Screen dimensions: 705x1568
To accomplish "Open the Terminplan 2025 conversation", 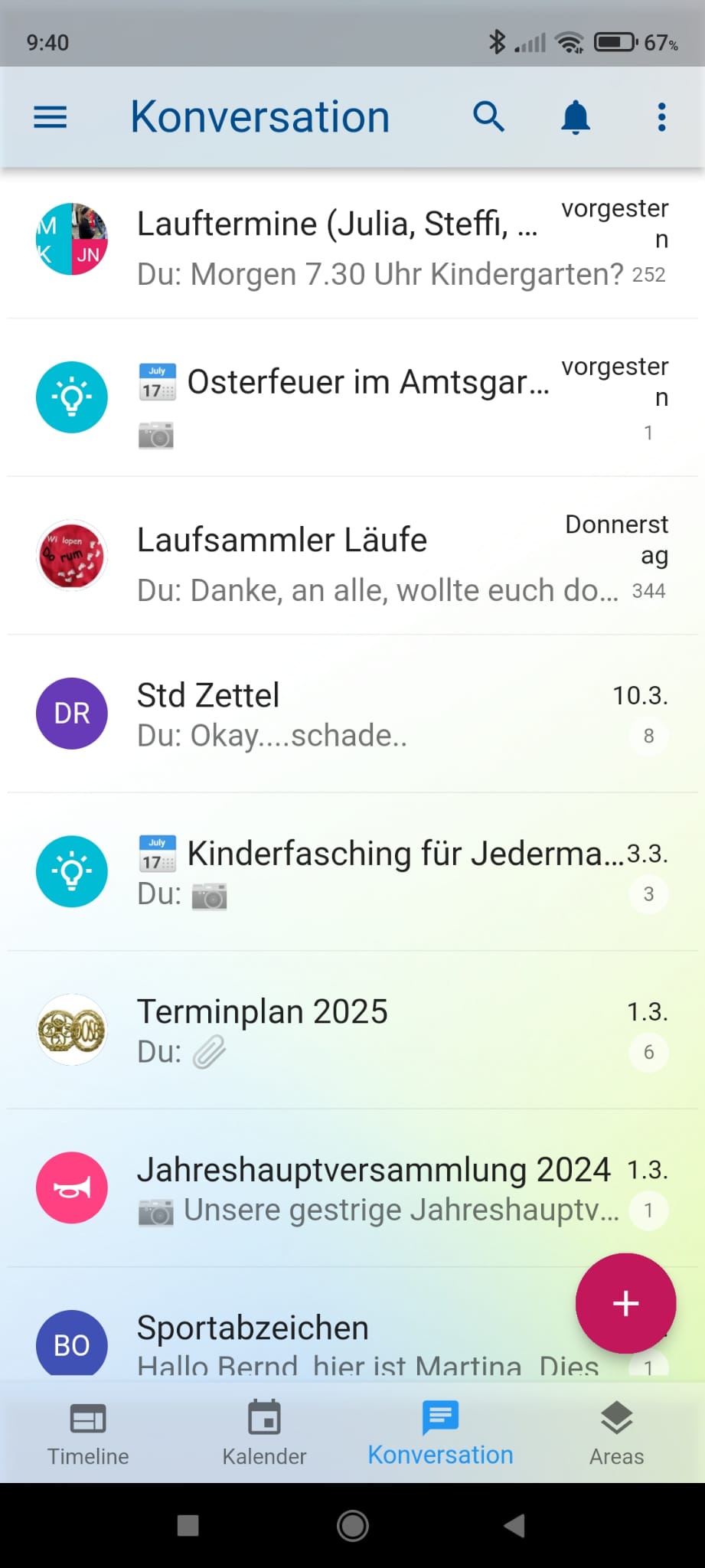I will click(x=352, y=1031).
